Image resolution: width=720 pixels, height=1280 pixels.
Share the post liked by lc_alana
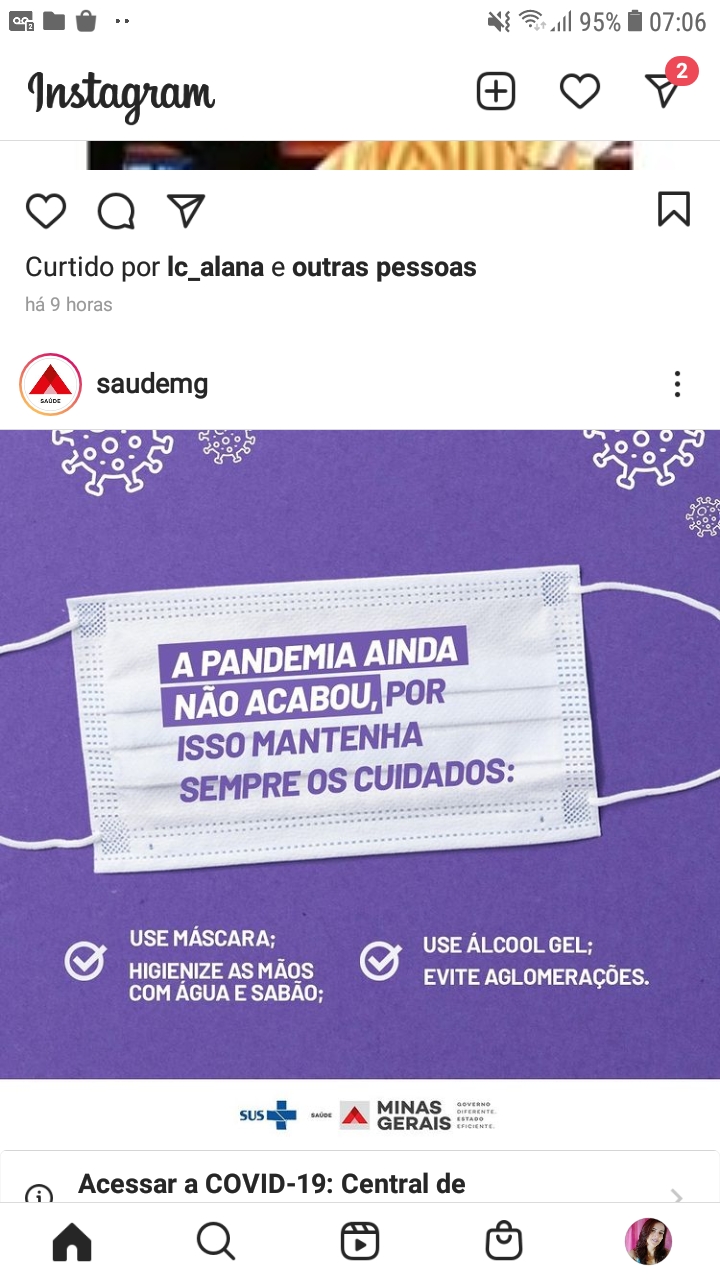186,210
